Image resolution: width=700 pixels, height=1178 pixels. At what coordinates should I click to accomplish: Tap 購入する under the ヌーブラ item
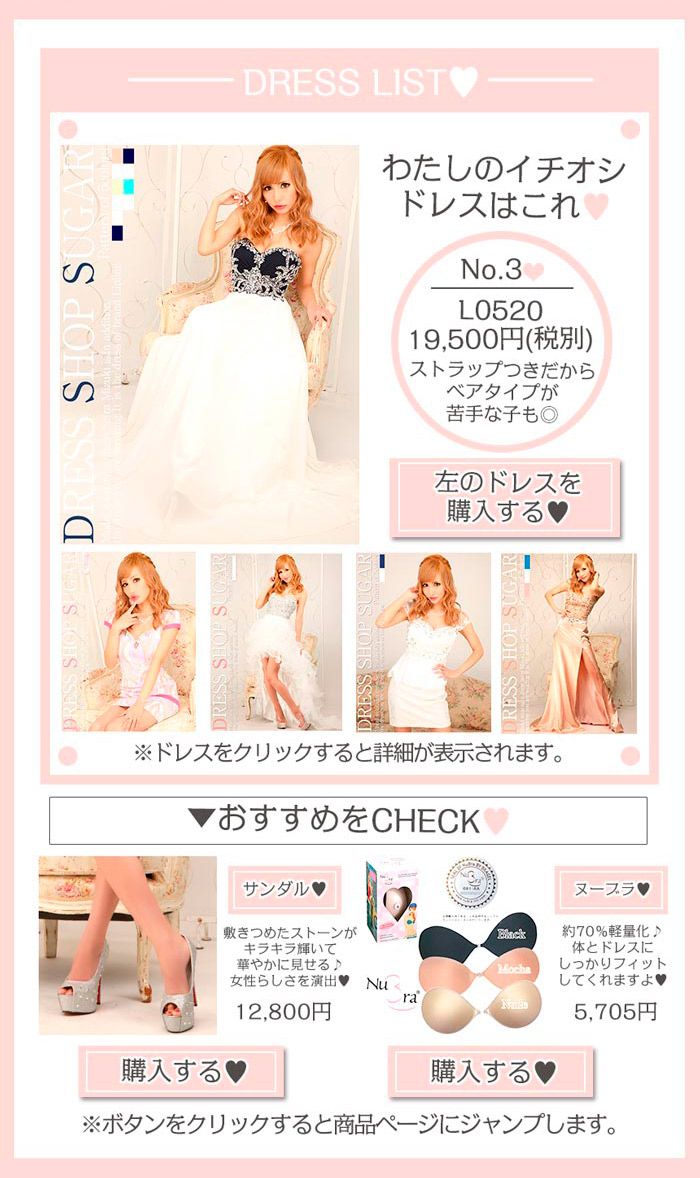pyautogui.click(x=490, y=1071)
